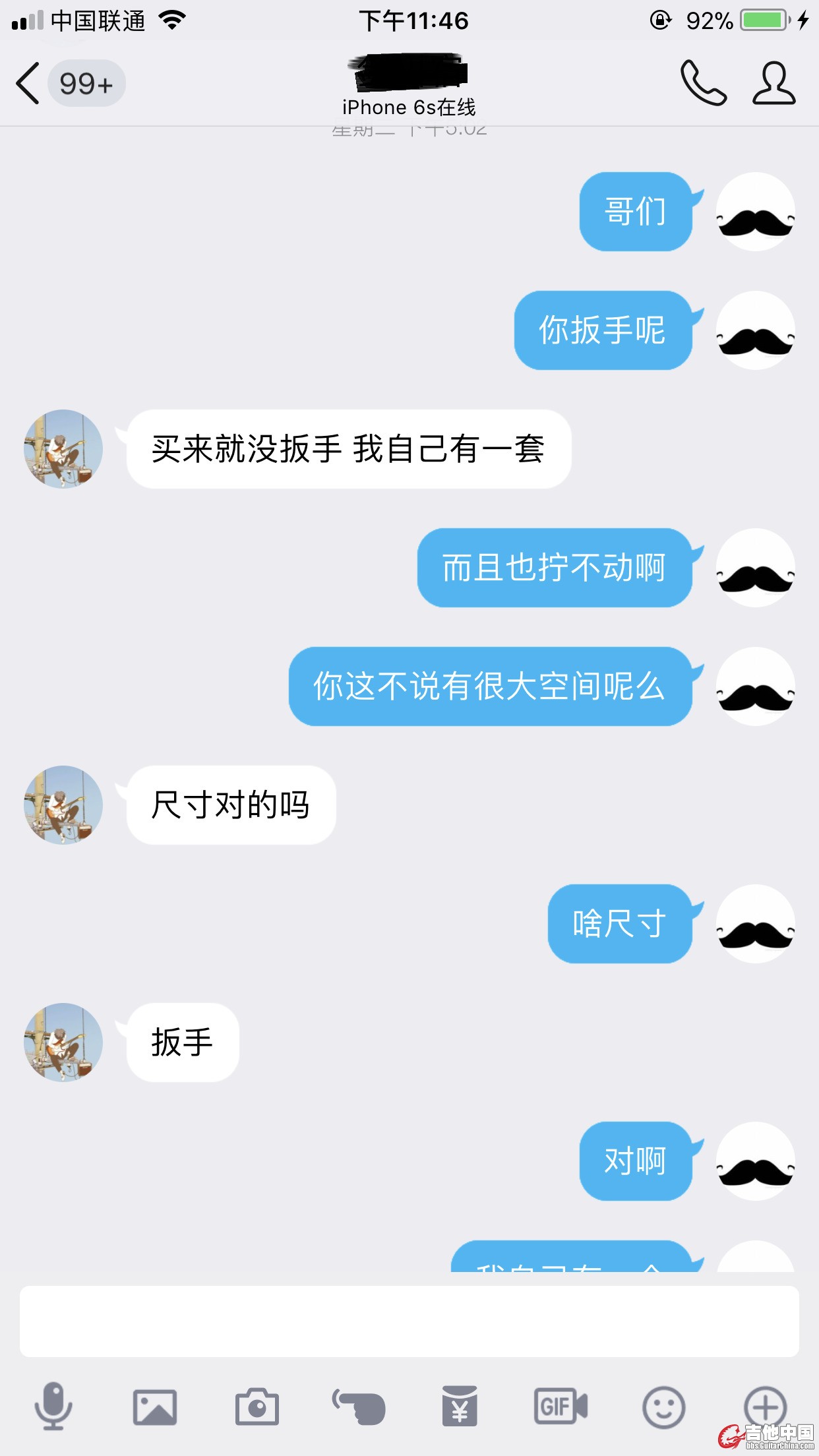819x1456 pixels.
Task: Open the contact's profile page
Action: pos(774,83)
